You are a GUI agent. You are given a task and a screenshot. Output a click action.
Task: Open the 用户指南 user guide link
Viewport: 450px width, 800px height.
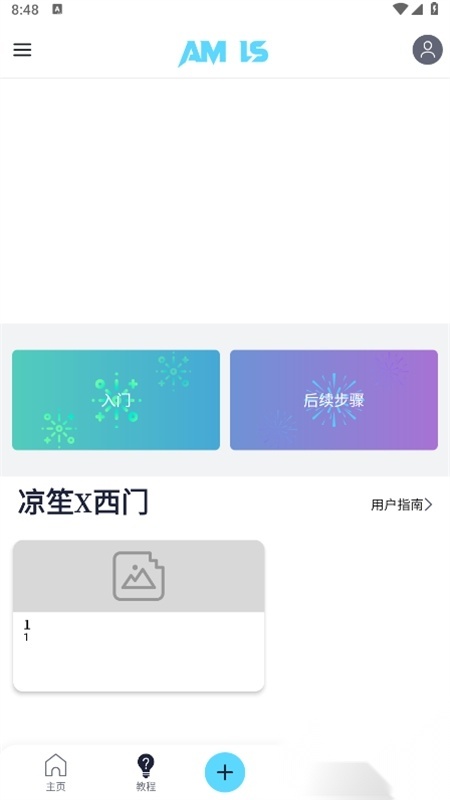coord(402,505)
